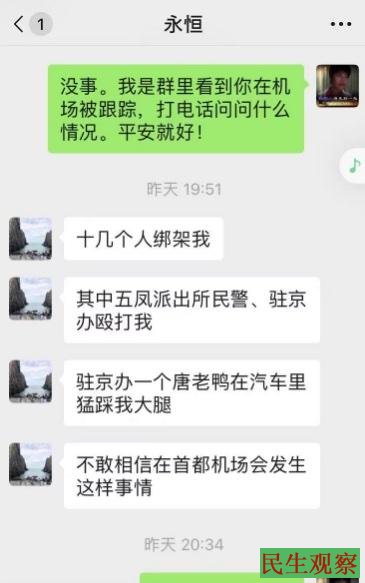Go back to the chat list
Viewport: 365px width, 583px height.
(19, 24)
